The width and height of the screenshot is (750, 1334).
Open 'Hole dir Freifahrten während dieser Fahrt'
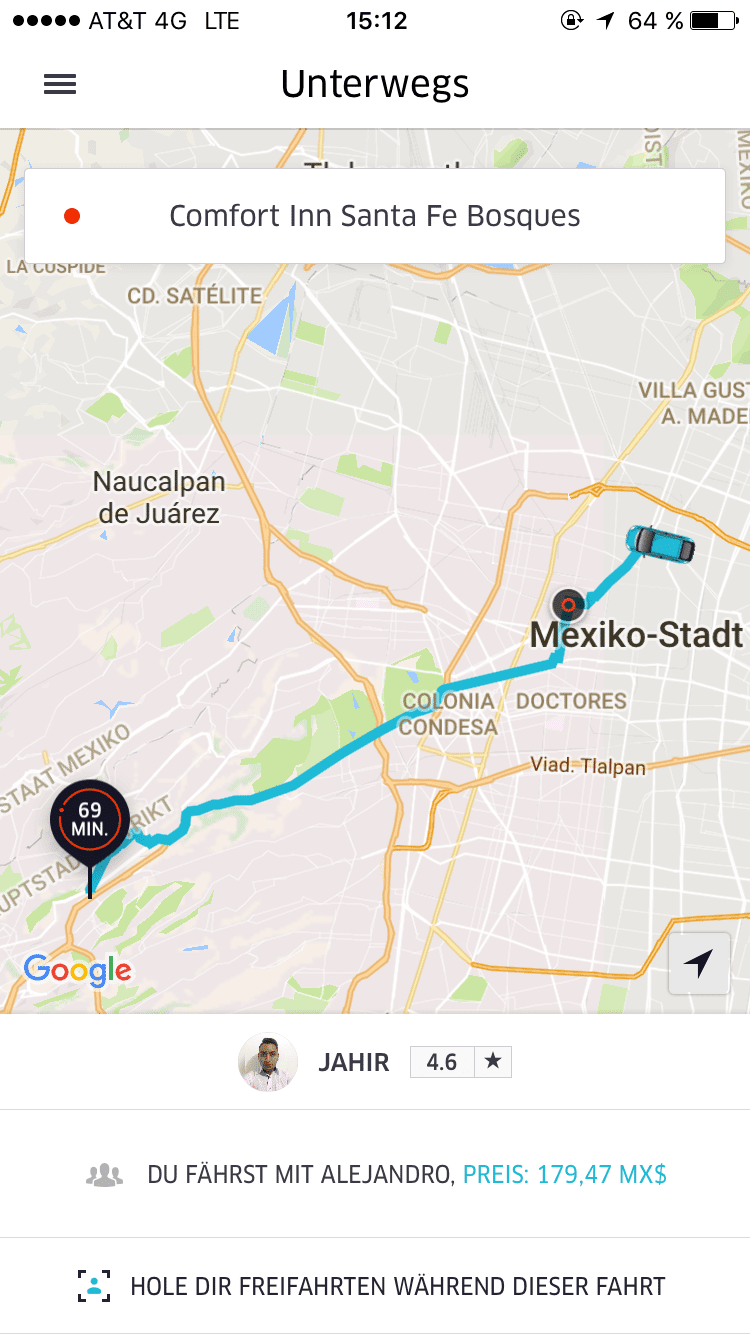click(375, 1286)
